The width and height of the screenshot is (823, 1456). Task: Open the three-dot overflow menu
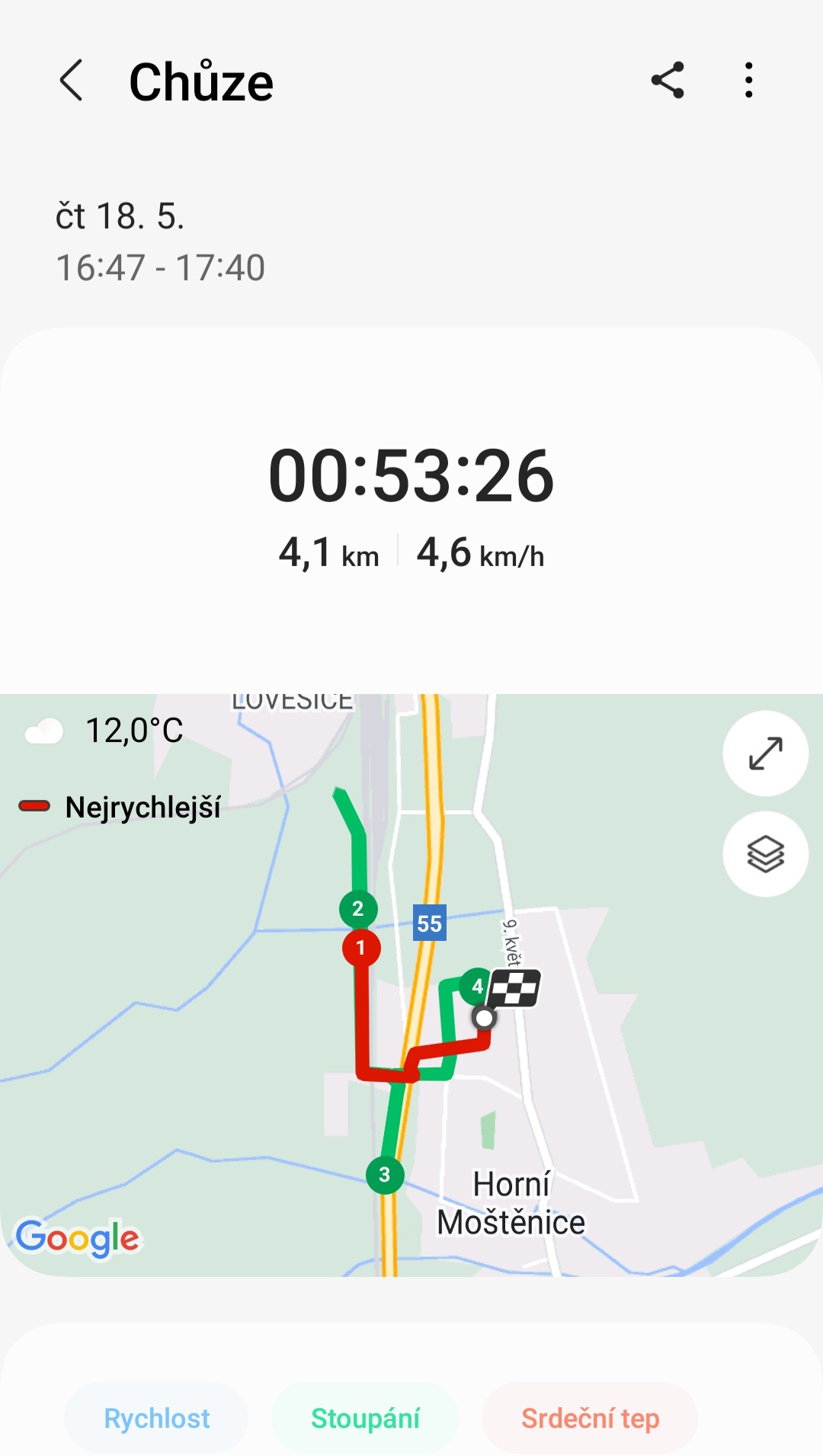749,81
